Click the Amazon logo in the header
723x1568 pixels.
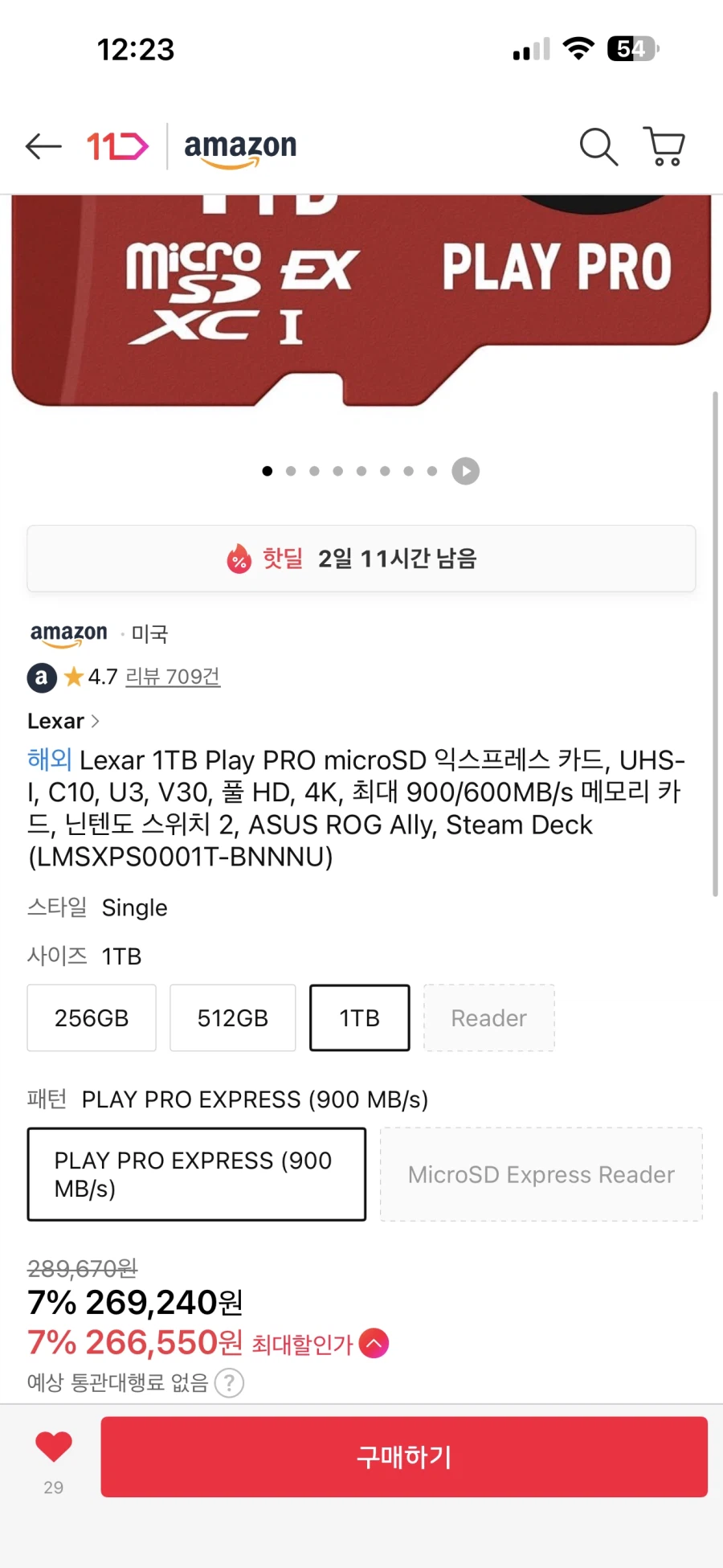tap(240, 147)
